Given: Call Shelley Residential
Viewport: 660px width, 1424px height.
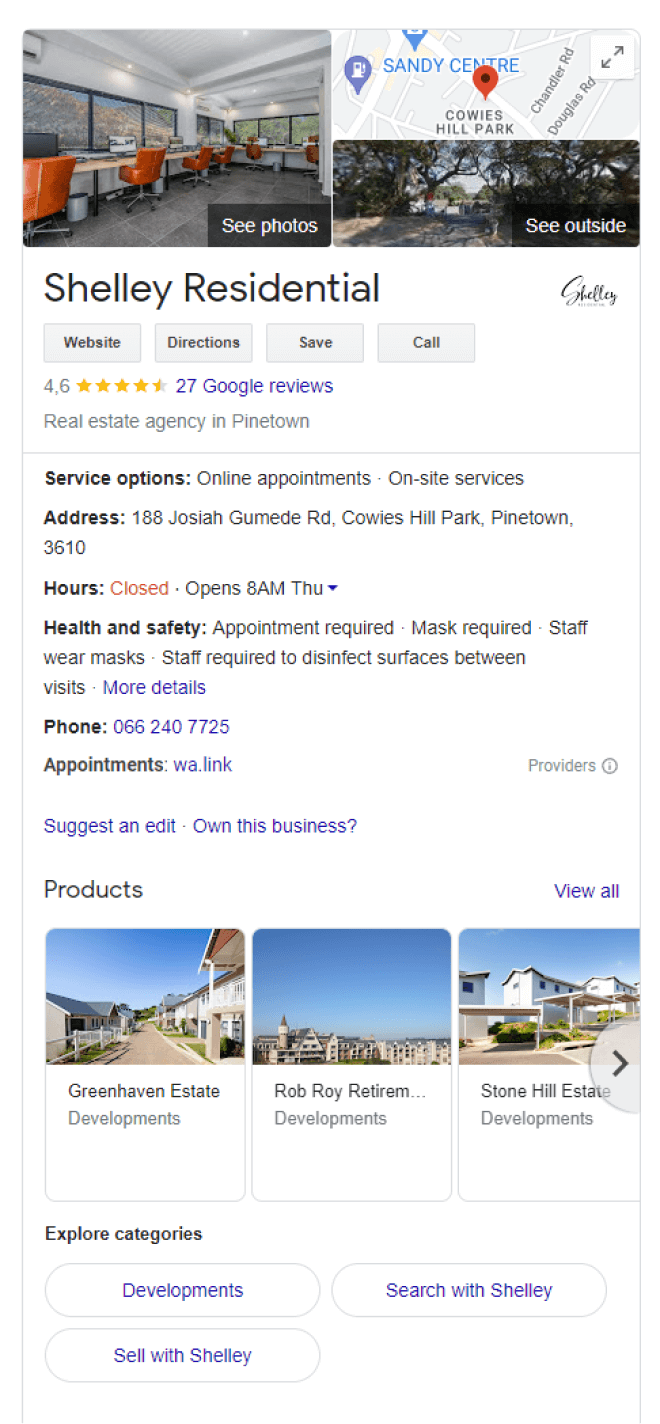Looking at the screenshot, I should pyautogui.click(x=426, y=342).
